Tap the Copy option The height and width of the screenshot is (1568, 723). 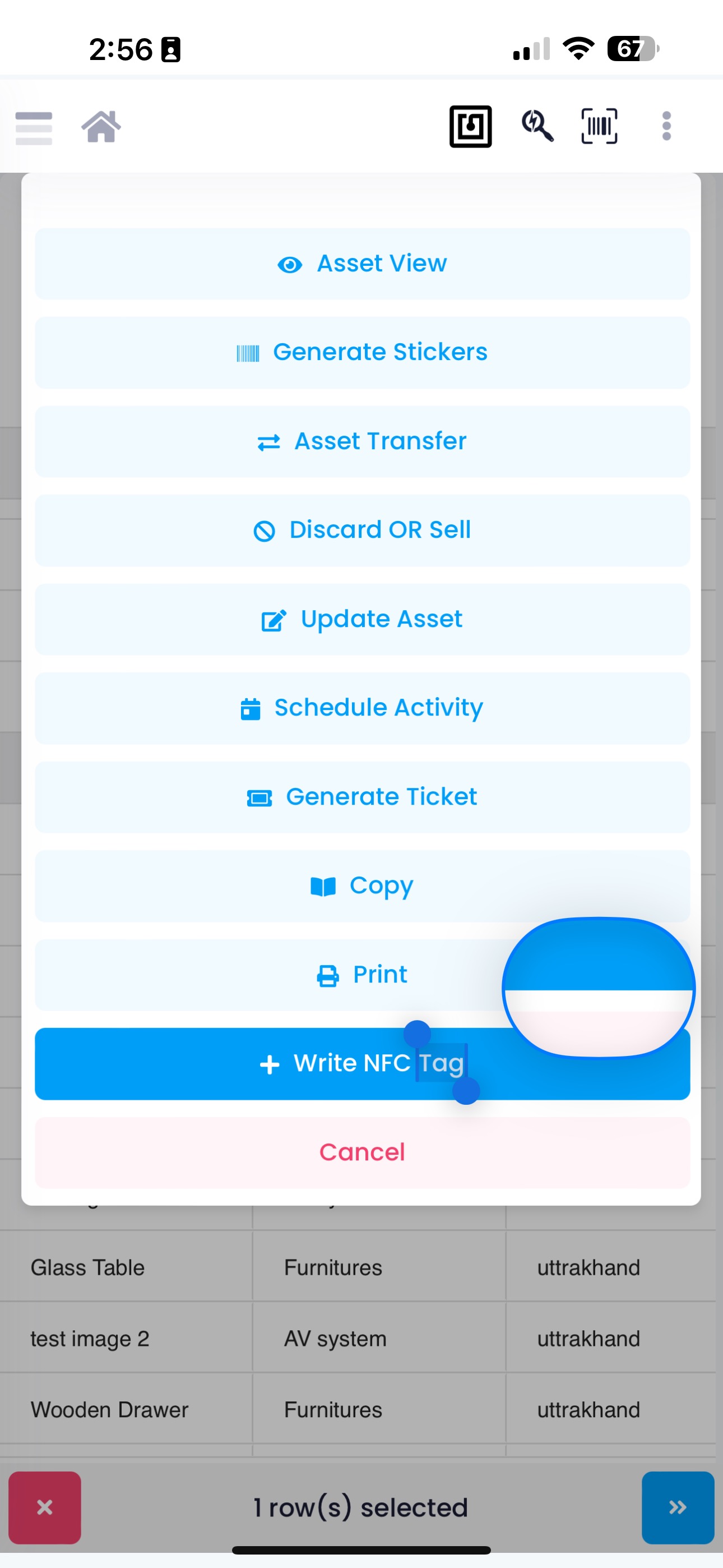tap(362, 886)
